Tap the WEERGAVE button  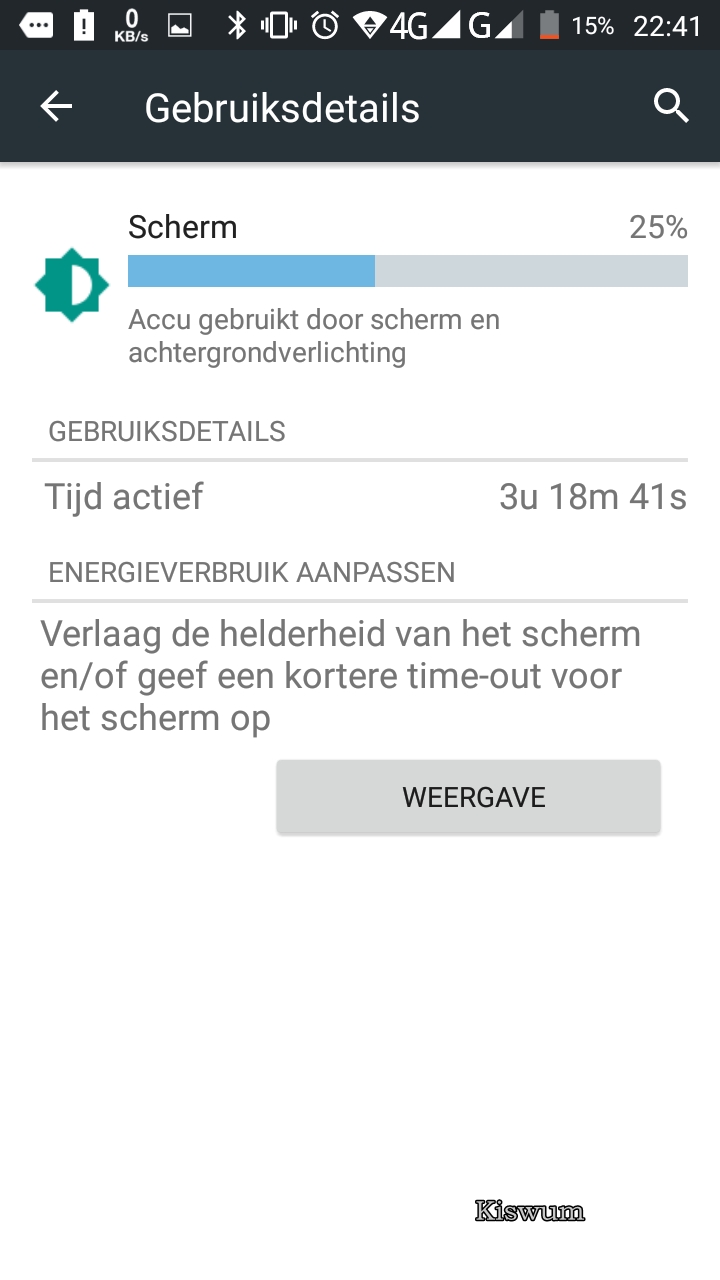(x=468, y=797)
